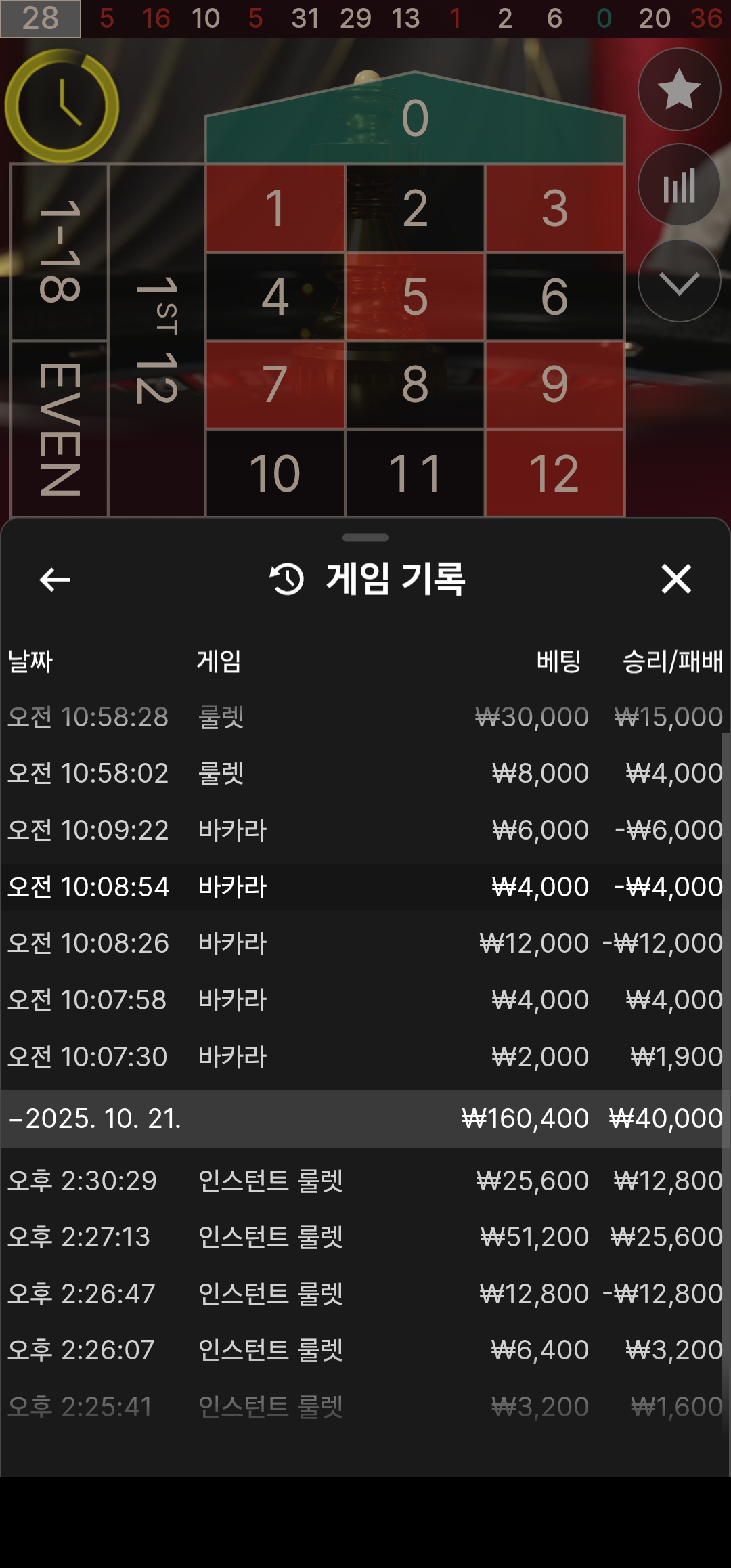View the 오전 10:08:26 바카라 record
The image size is (731, 1568).
click(x=365, y=943)
